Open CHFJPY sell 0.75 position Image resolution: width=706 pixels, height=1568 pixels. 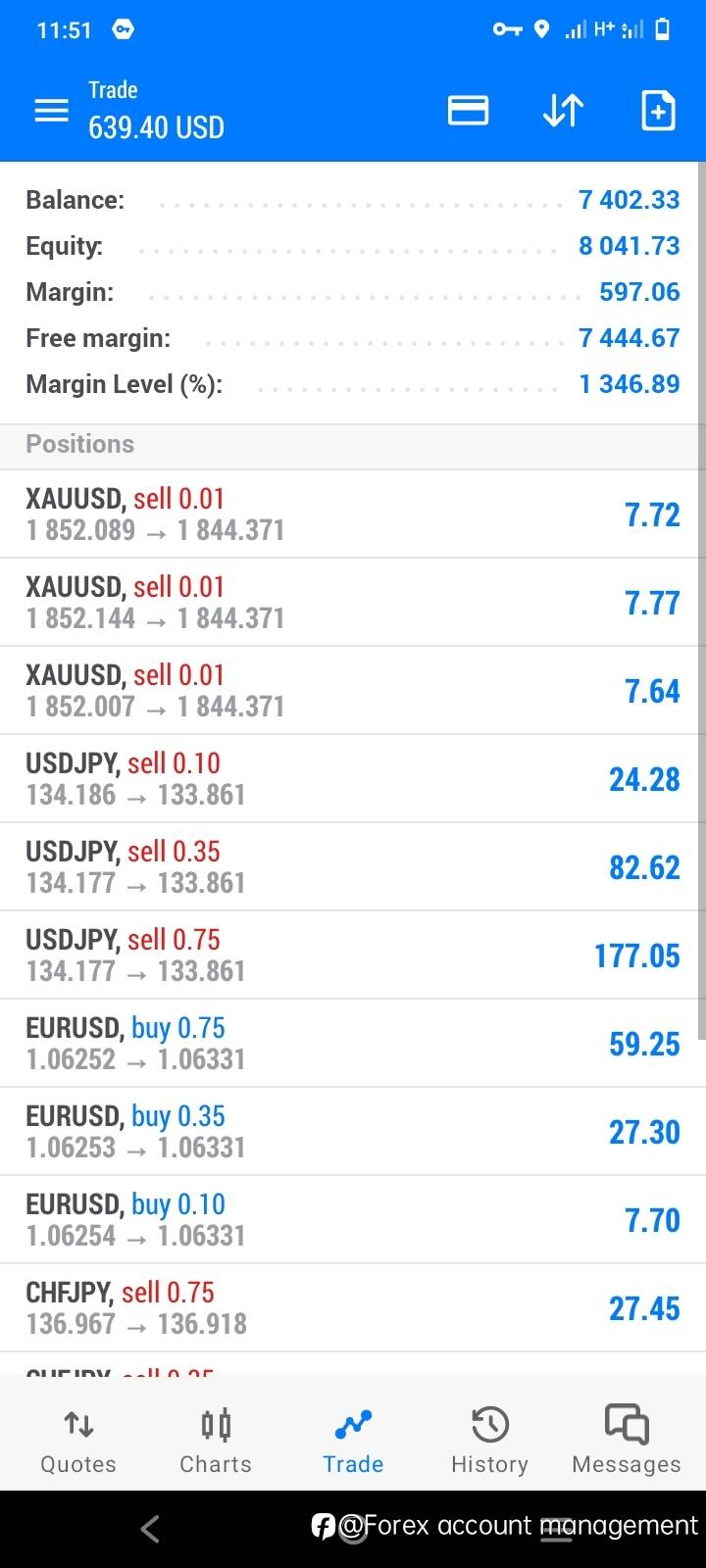[x=353, y=1308]
